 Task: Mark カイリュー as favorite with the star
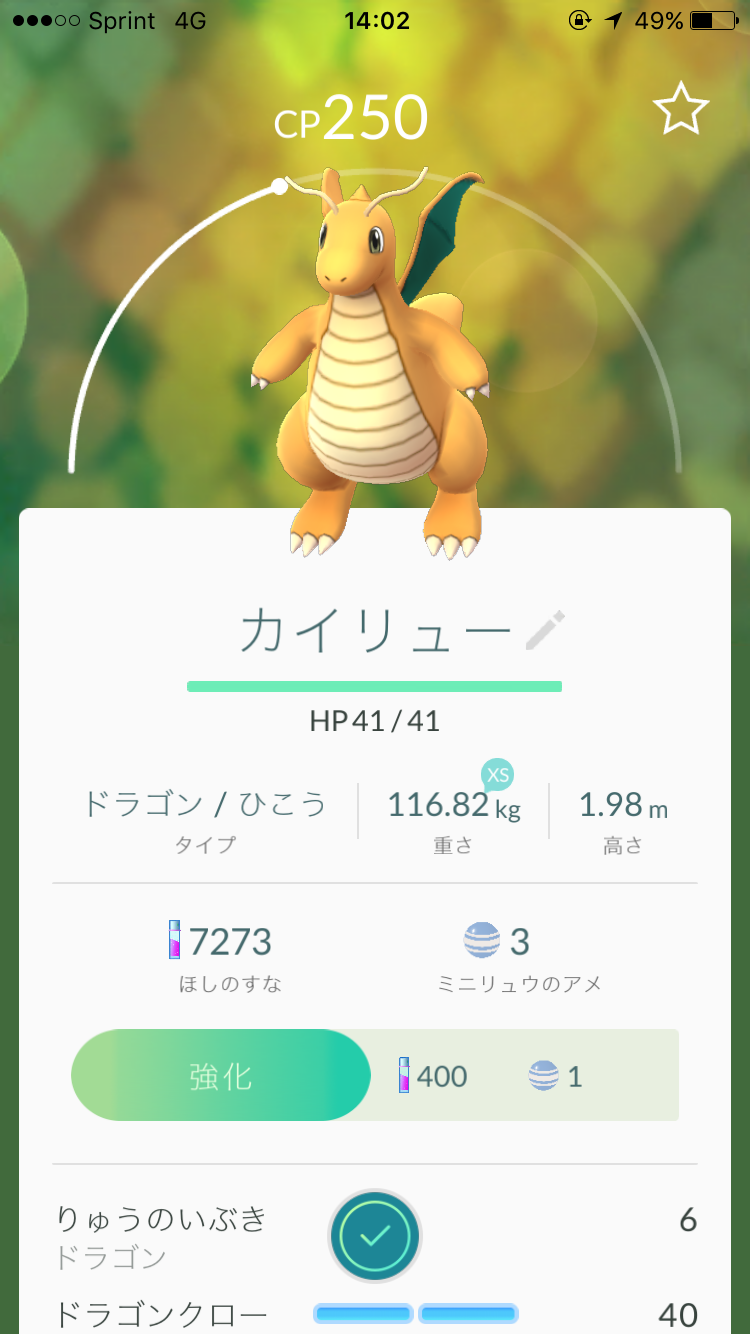pyautogui.click(x=681, y=111)
